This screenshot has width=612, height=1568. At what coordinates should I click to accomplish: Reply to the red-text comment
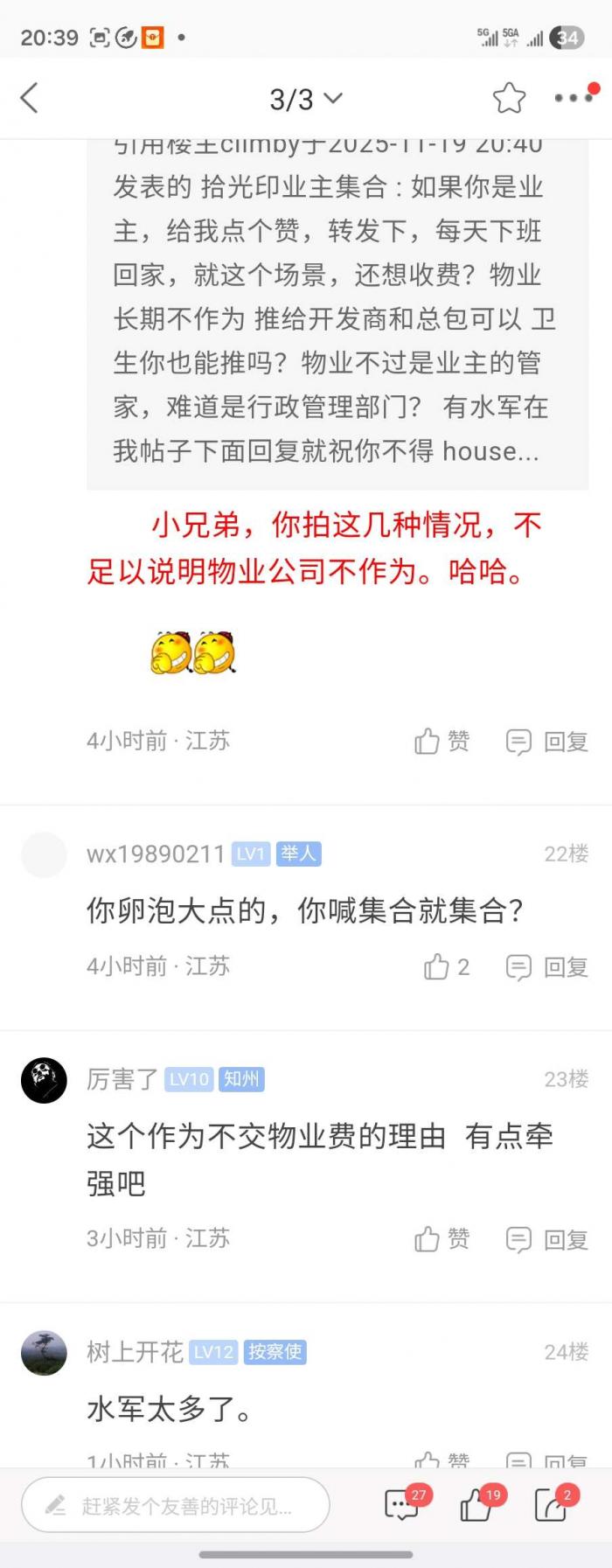547,742
